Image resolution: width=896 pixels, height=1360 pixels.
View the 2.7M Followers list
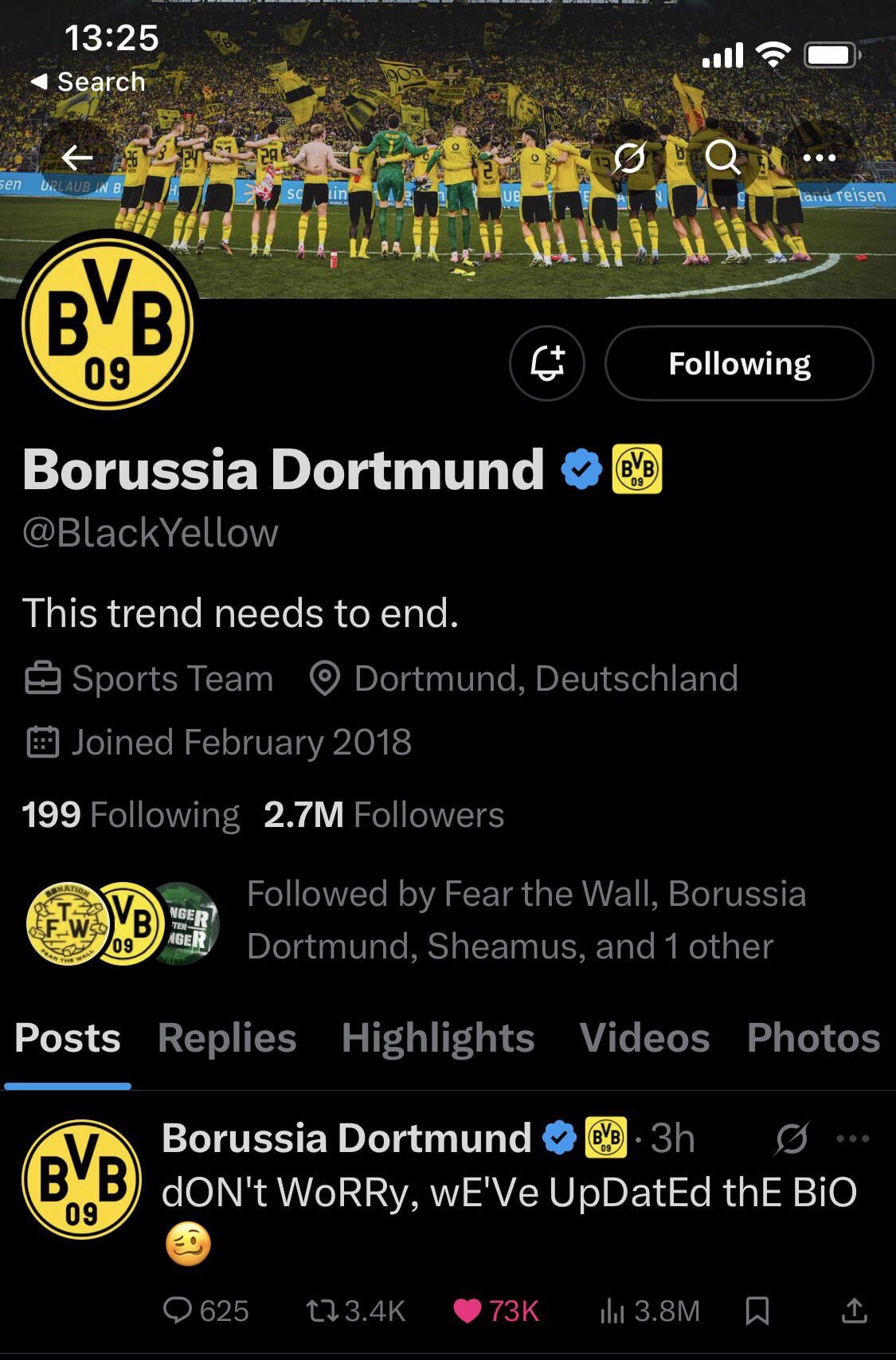coord(384,815)
